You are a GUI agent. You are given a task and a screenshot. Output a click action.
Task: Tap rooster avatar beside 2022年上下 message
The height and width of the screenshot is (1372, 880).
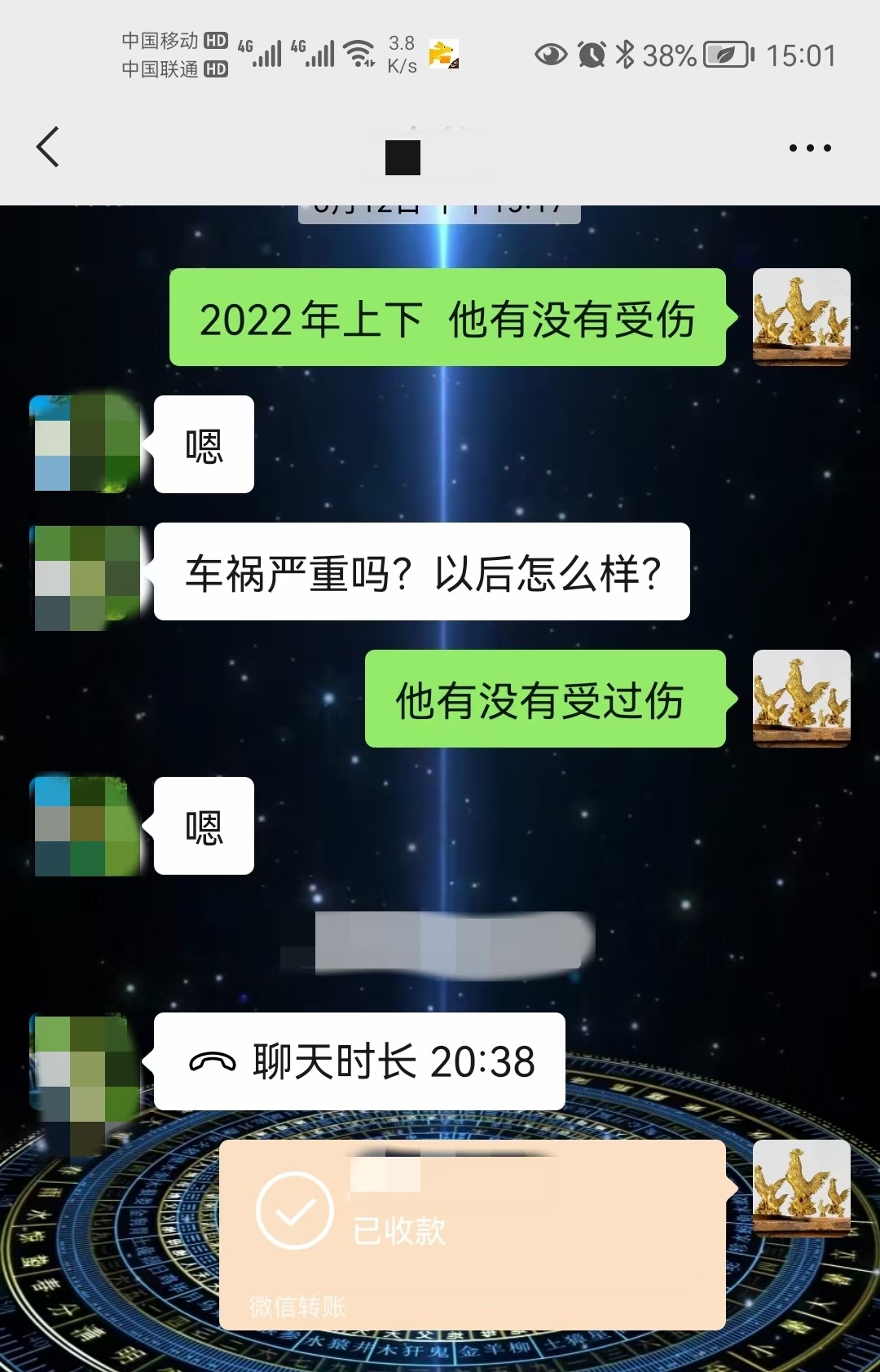pyautogui.click(x=801, y=316)
